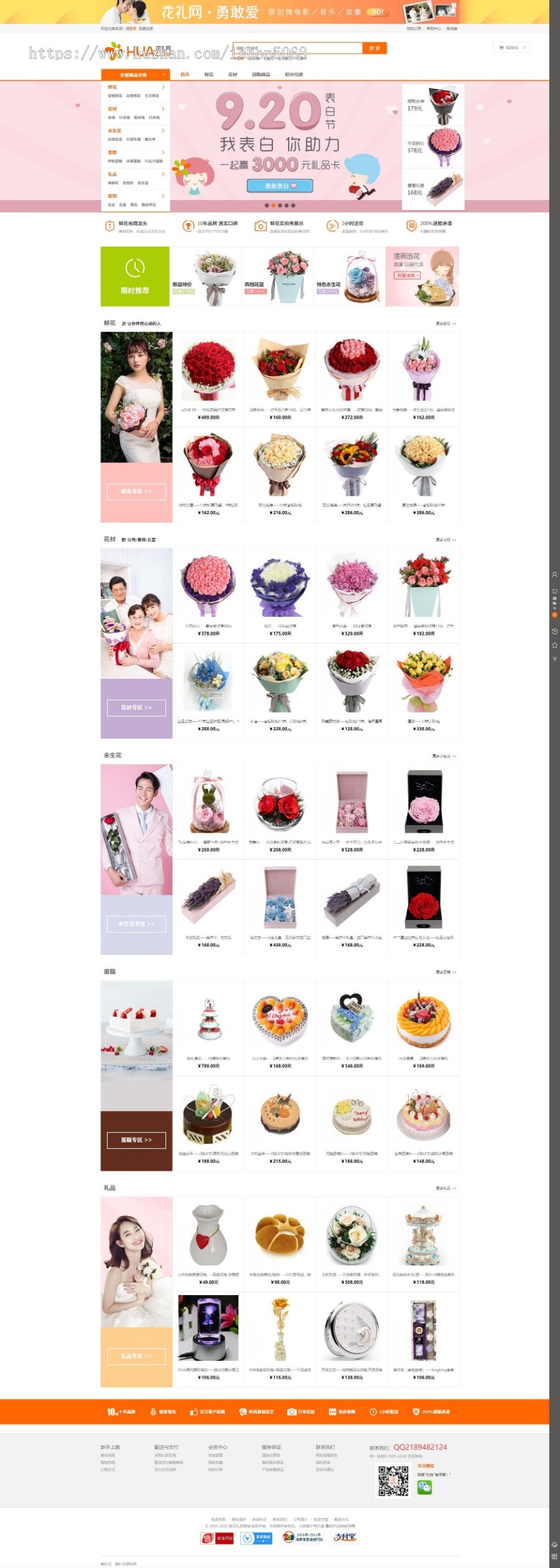
Task: Open the 购物车 shopping cart
Action: click(x=511, y=47)
